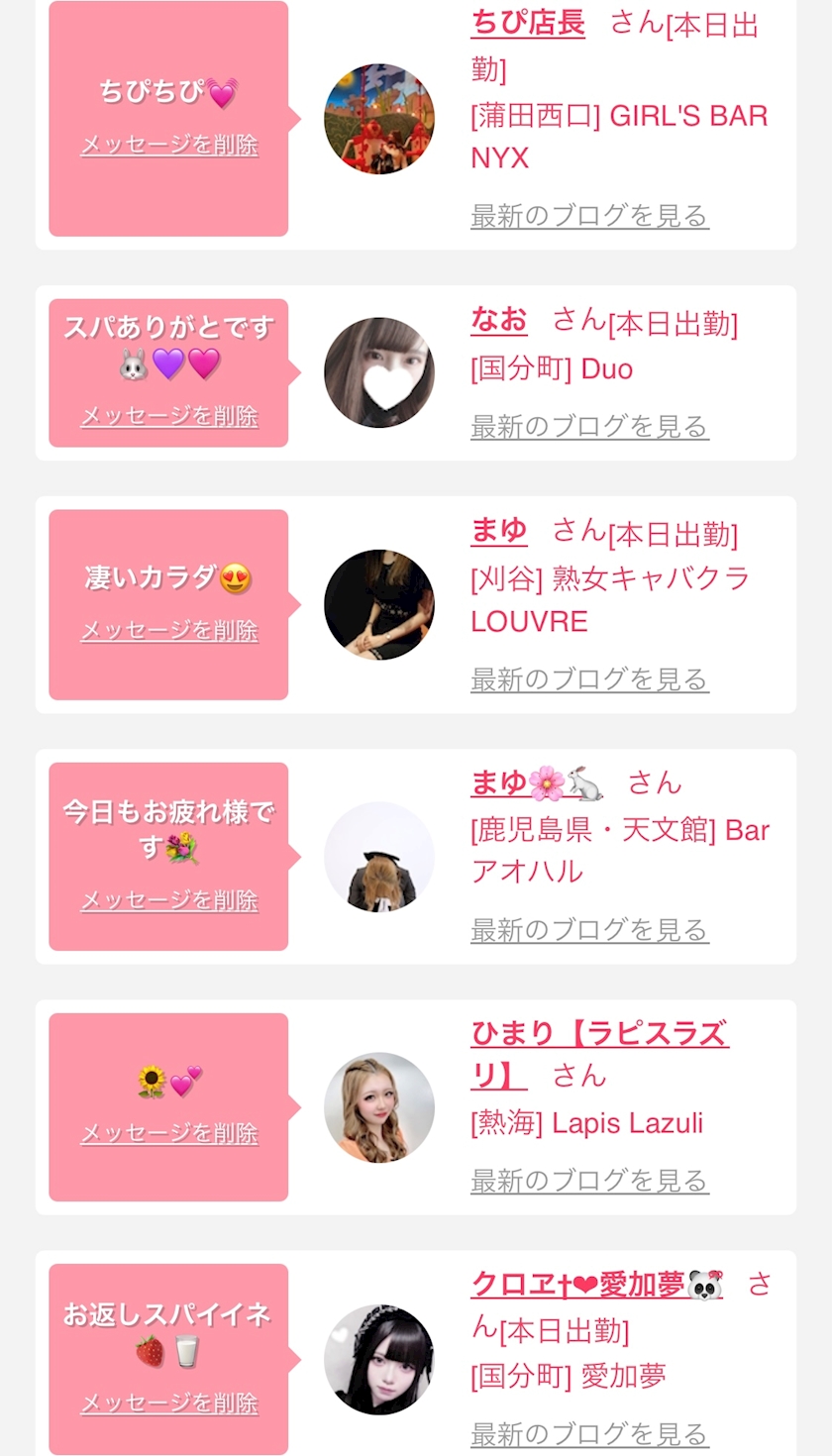Viewport: 832px width, 1456px height.
Task: View latest blog of まゆ at LOUVRE
Action: pos(589,678)
